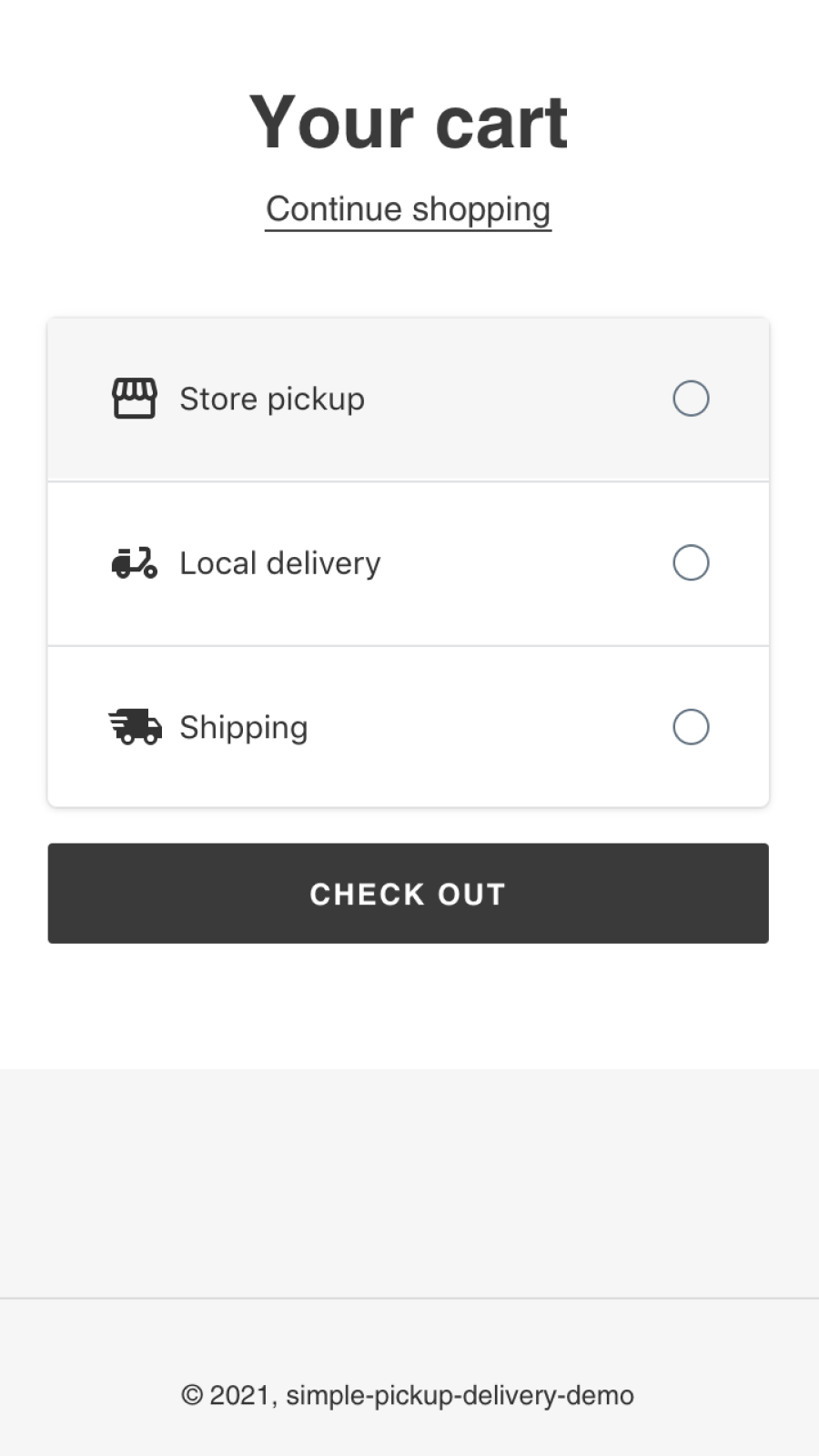Image resolution: width=819 pixels, height=1456 pixels.
Task: Click the Shipping text label
Action: click(x=243, y=726)
